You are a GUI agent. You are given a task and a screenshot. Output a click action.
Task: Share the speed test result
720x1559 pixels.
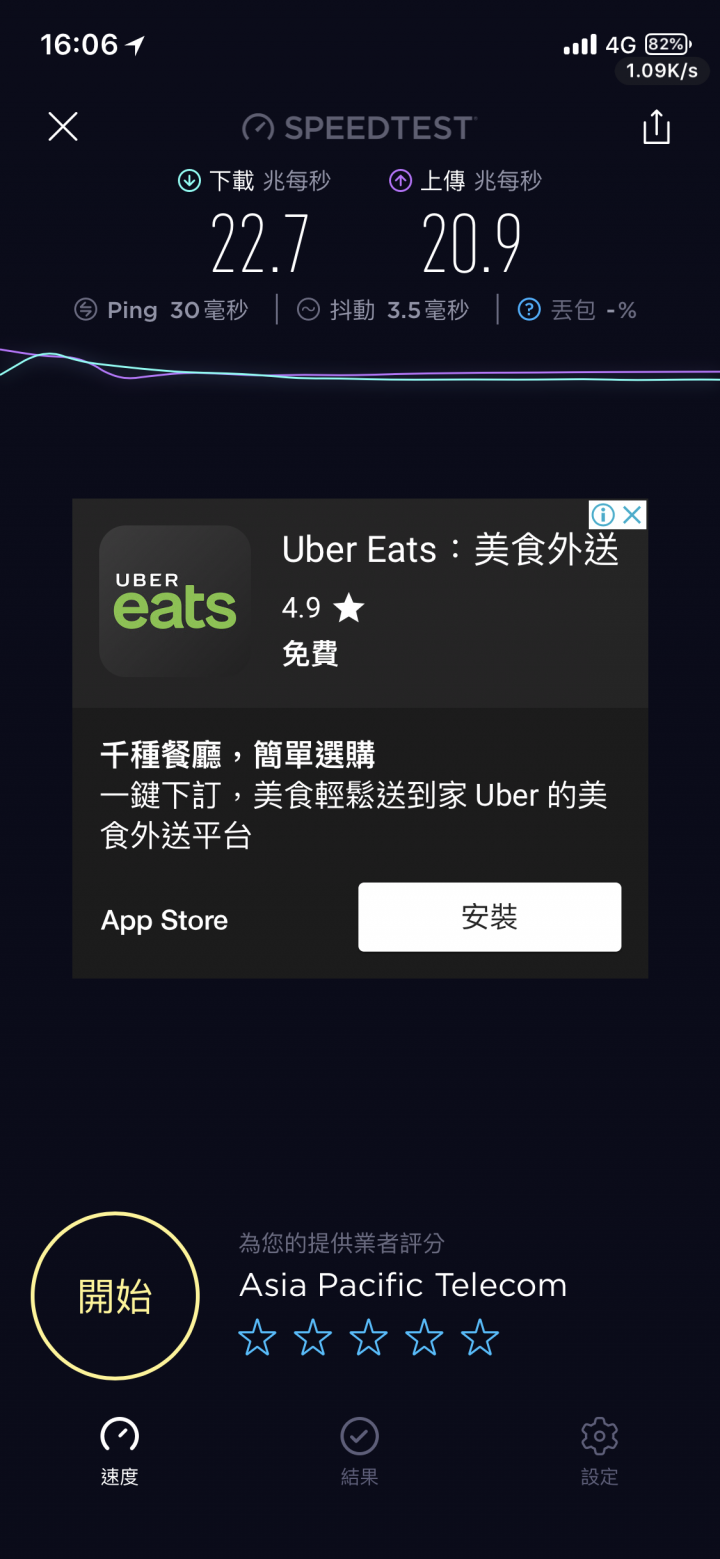(656, 127)
